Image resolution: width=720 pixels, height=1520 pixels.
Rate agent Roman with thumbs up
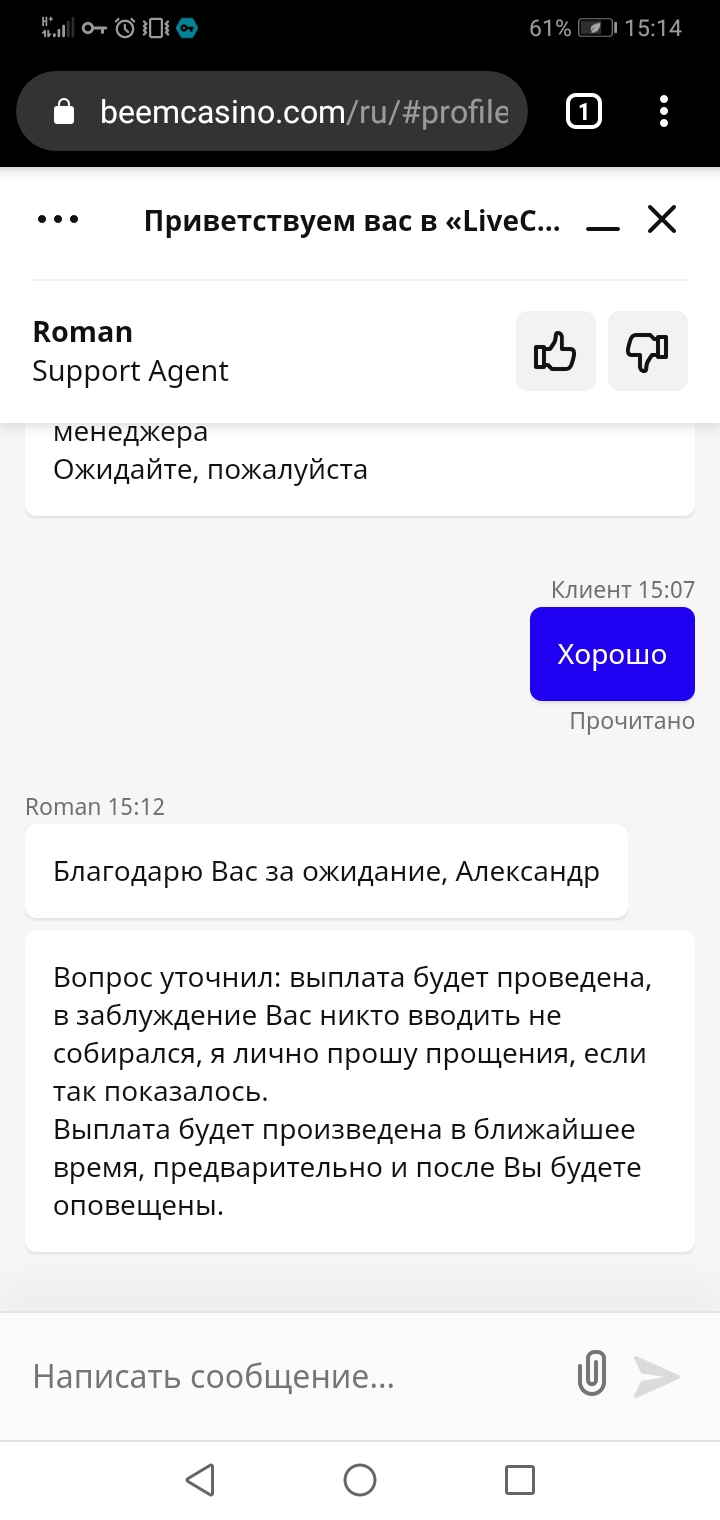pos(556,351)
